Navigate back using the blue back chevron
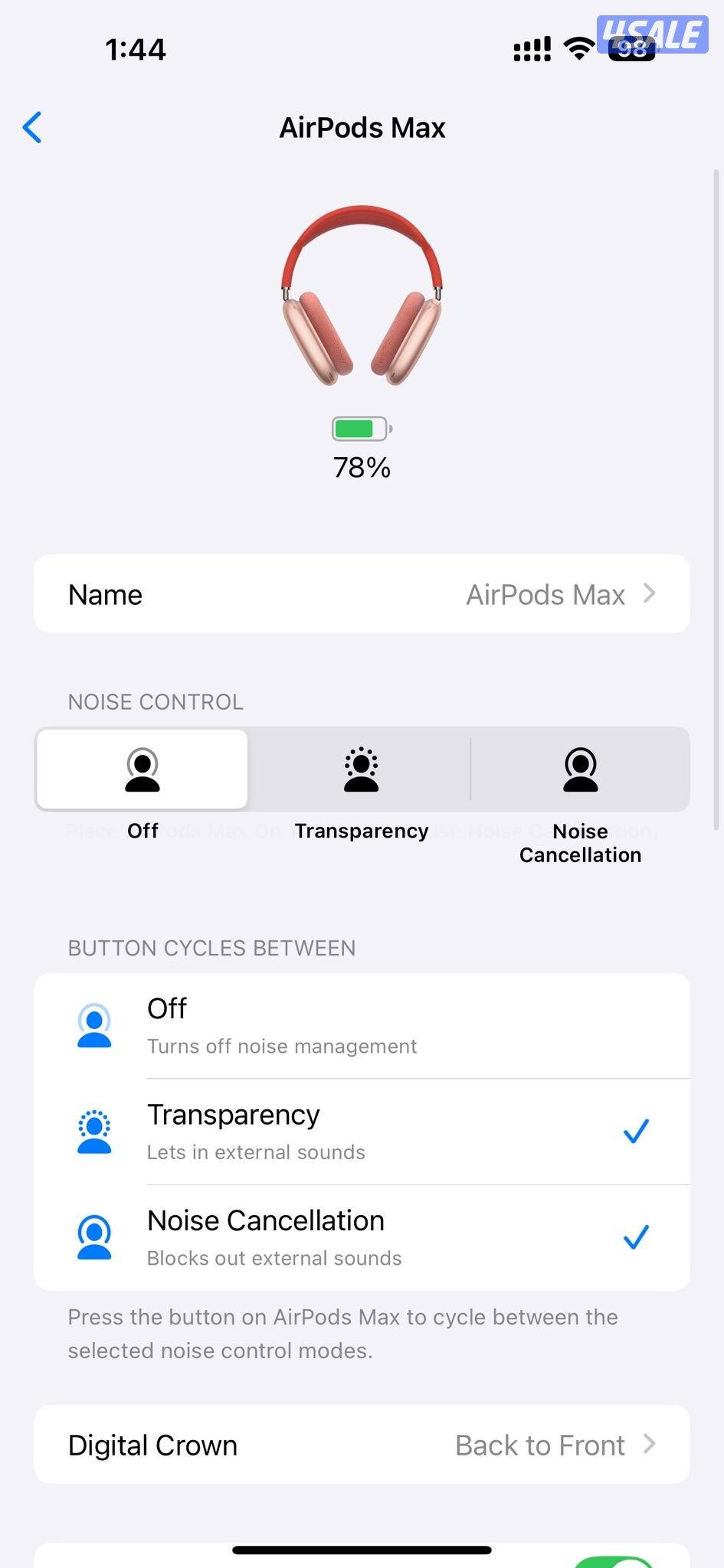 [x=32, y=127]
